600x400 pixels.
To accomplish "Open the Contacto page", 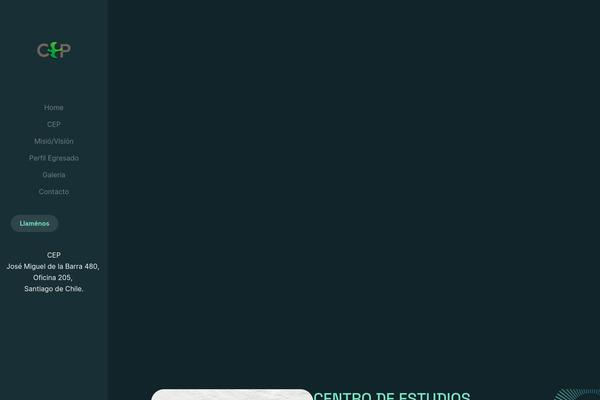I will [54, 192].
